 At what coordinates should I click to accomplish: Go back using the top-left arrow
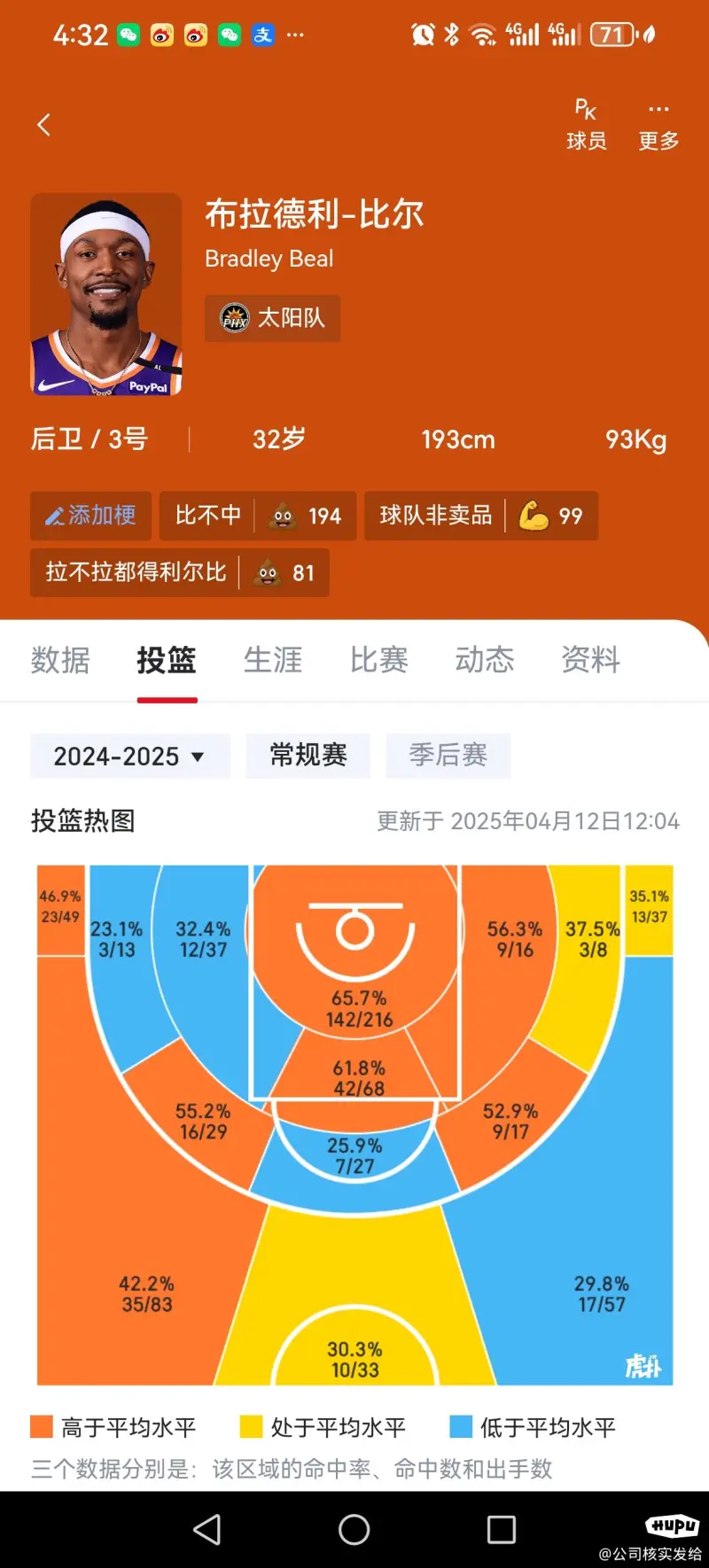43,125
